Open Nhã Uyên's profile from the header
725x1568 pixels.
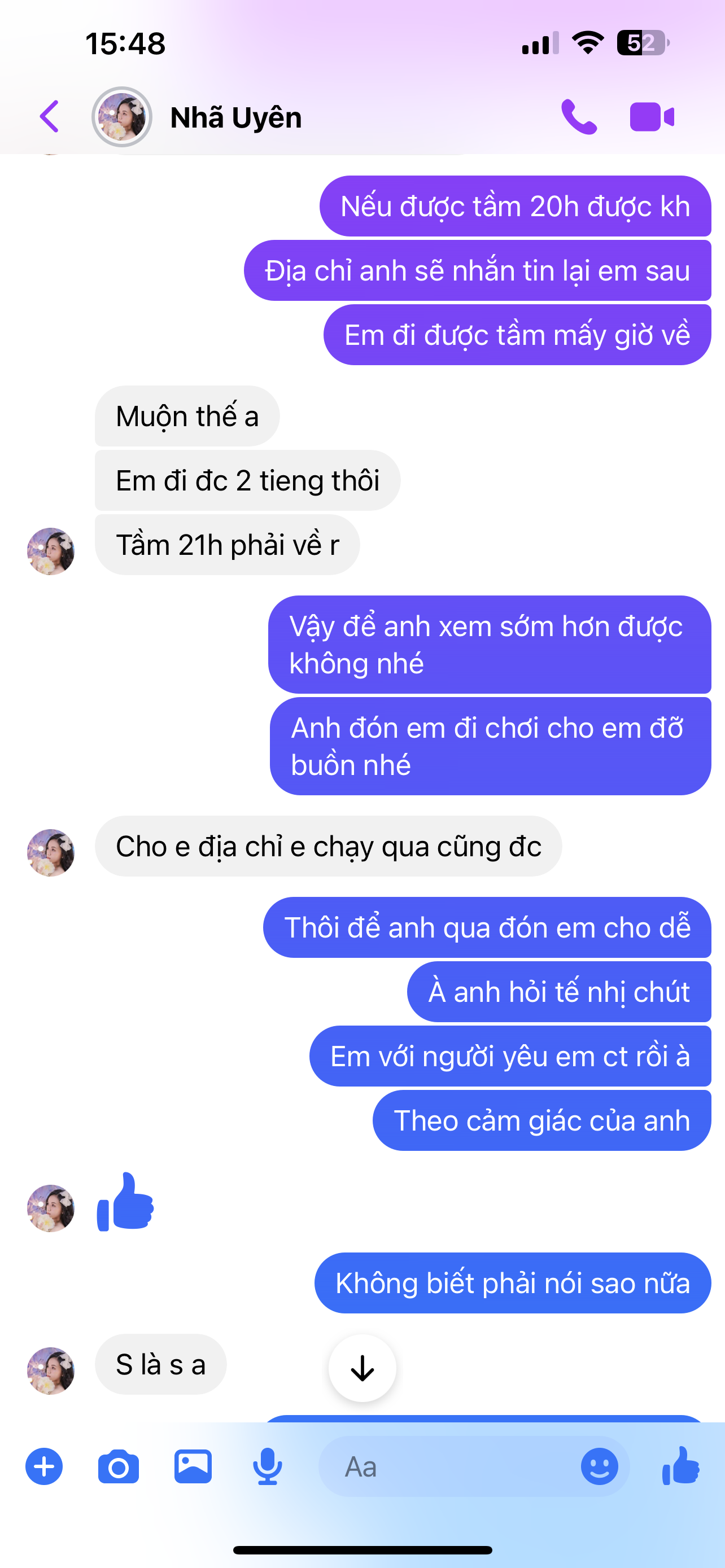click(235, 117)
